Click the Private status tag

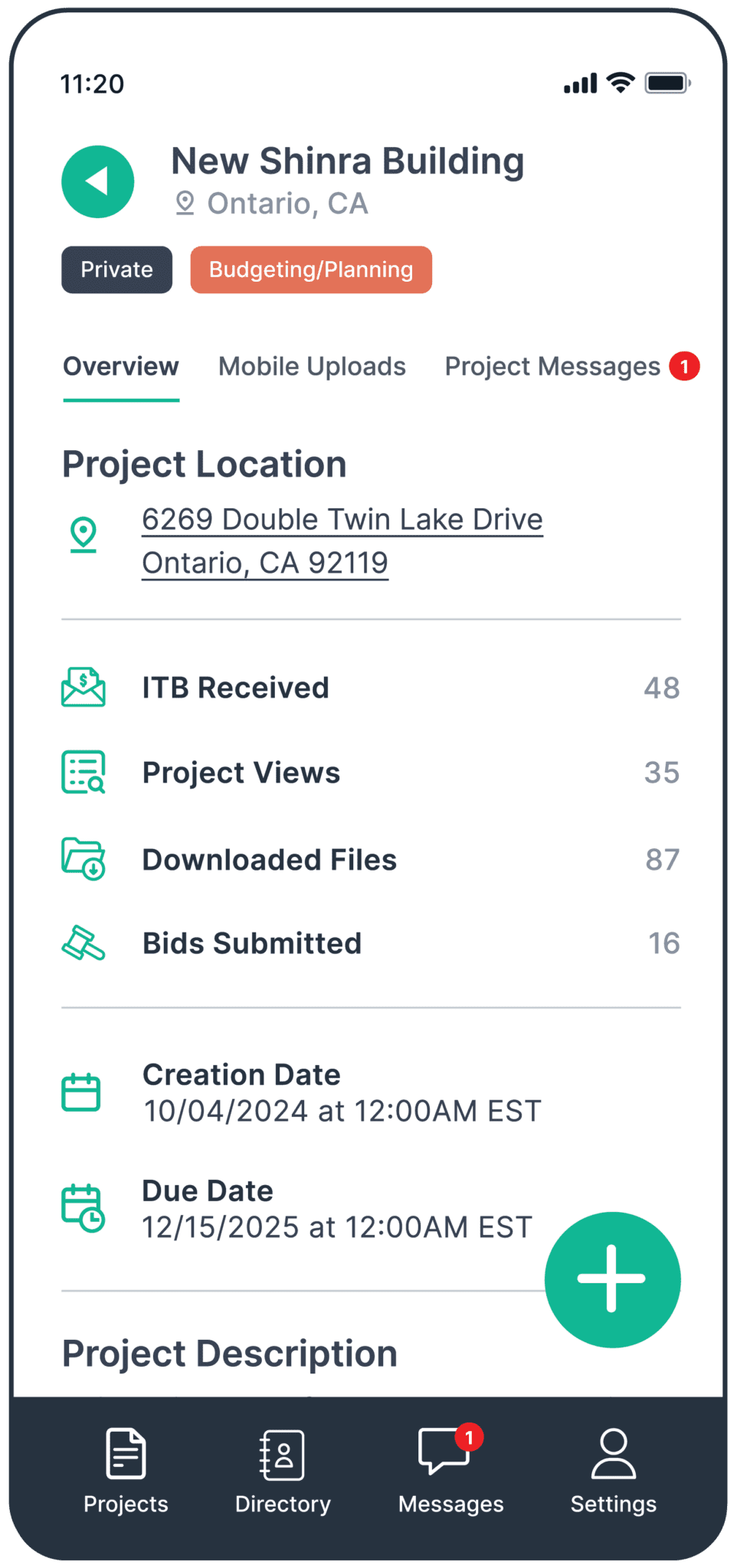tap(116, 269)
